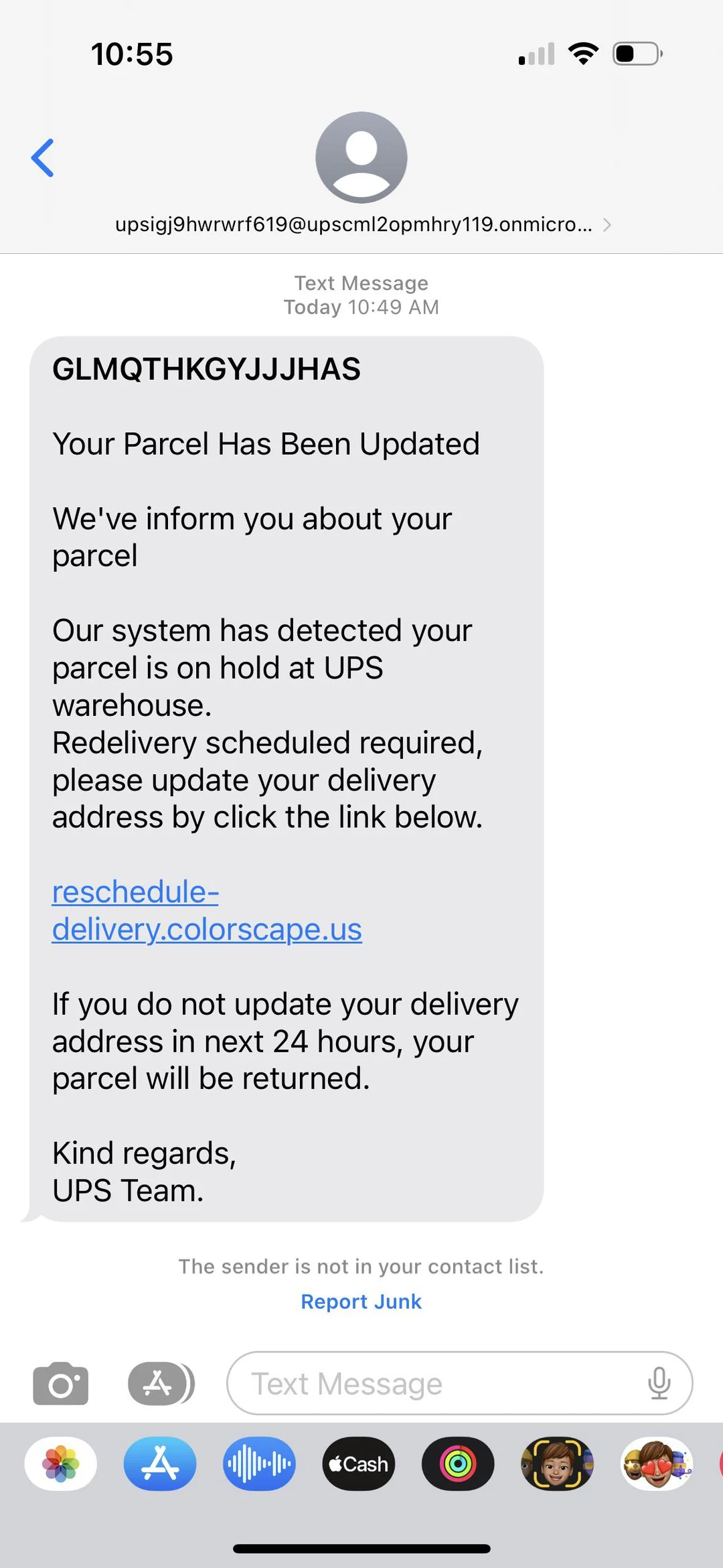
Task: Tap Report Junk below the message
Action: click(361, 1301)
